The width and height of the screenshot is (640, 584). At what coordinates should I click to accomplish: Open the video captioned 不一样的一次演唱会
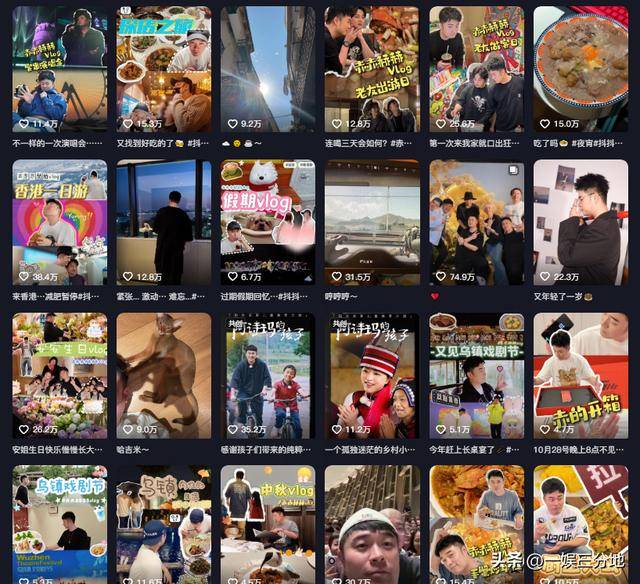pos(59,70)
